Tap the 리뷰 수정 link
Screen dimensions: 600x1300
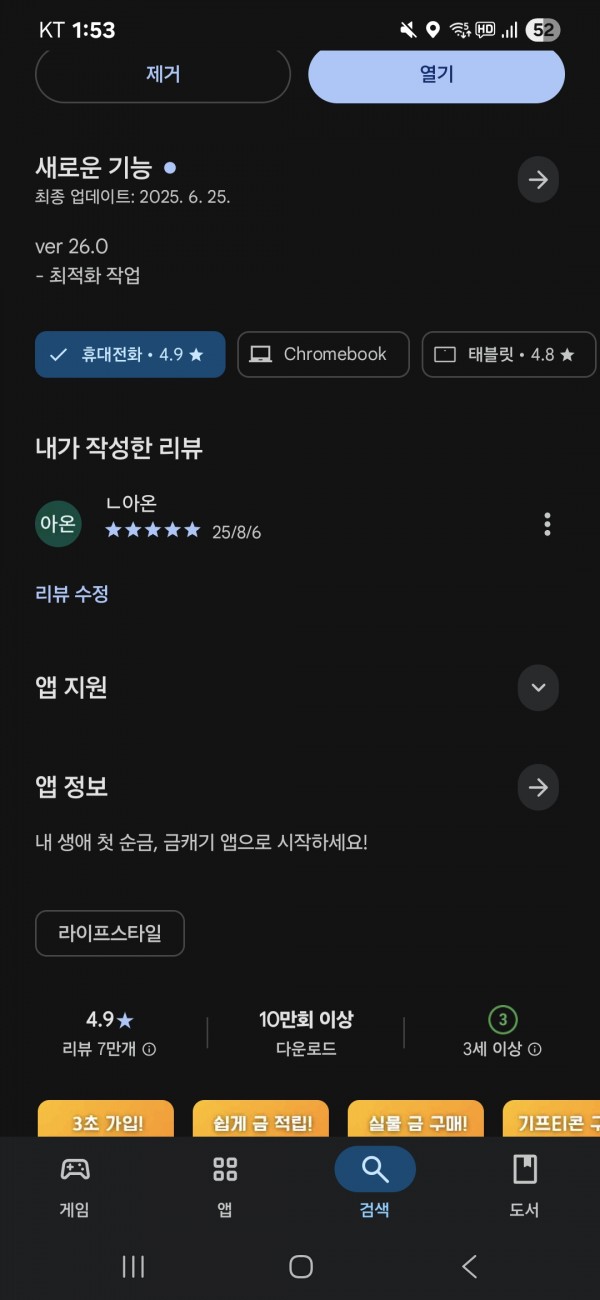tap(72, 594)
